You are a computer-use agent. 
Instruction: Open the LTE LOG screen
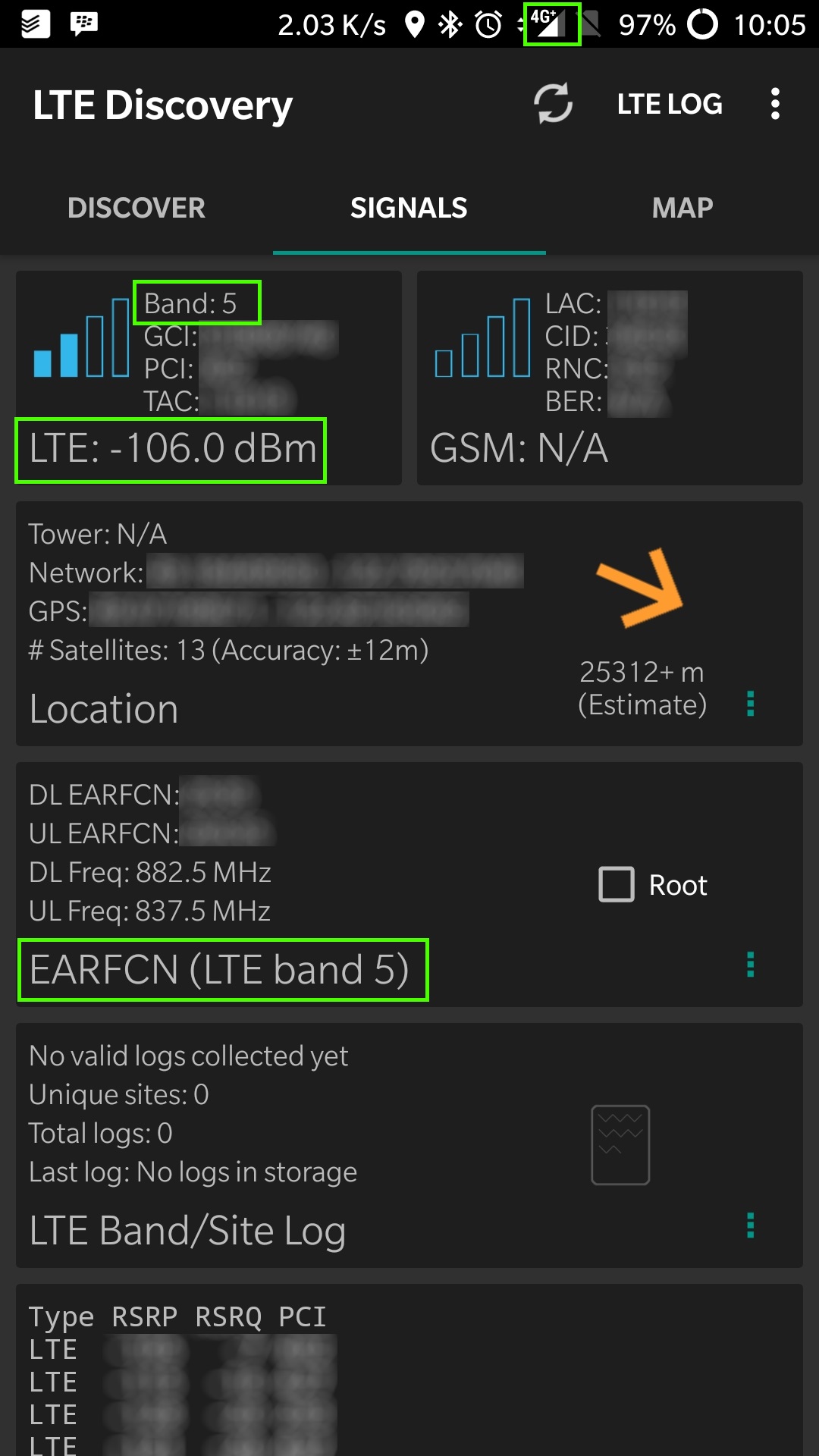tap(670, 104)
